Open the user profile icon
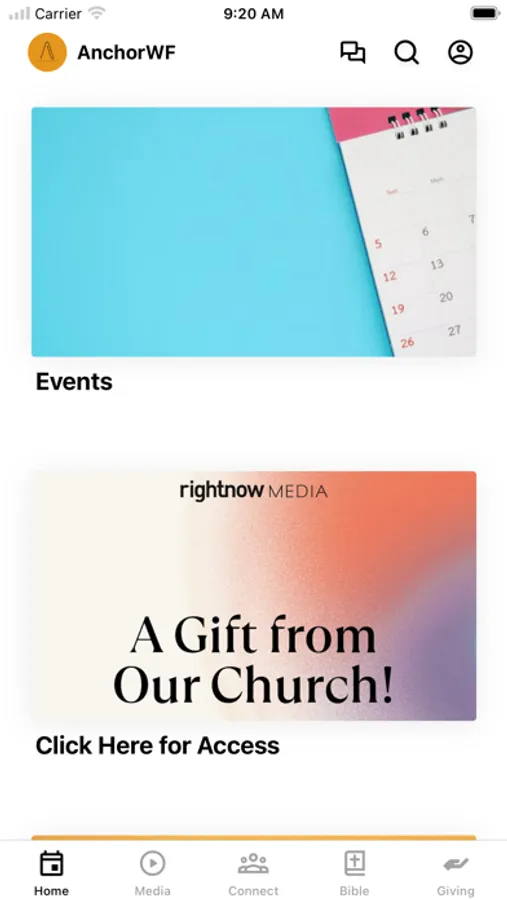The height and width of the screenshot is (900, 507). point(460,52)
